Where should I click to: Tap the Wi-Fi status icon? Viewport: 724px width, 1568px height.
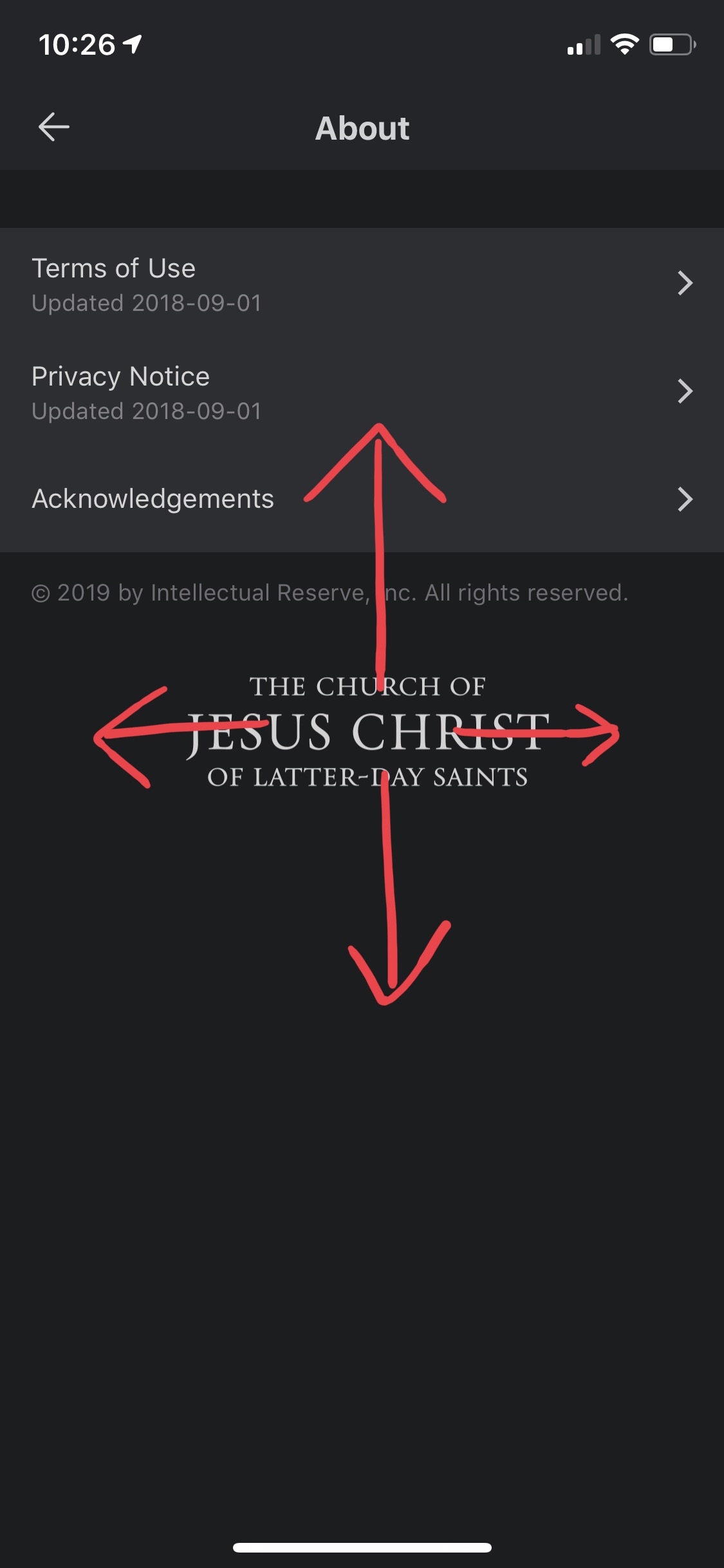click(x=624, y=44)
